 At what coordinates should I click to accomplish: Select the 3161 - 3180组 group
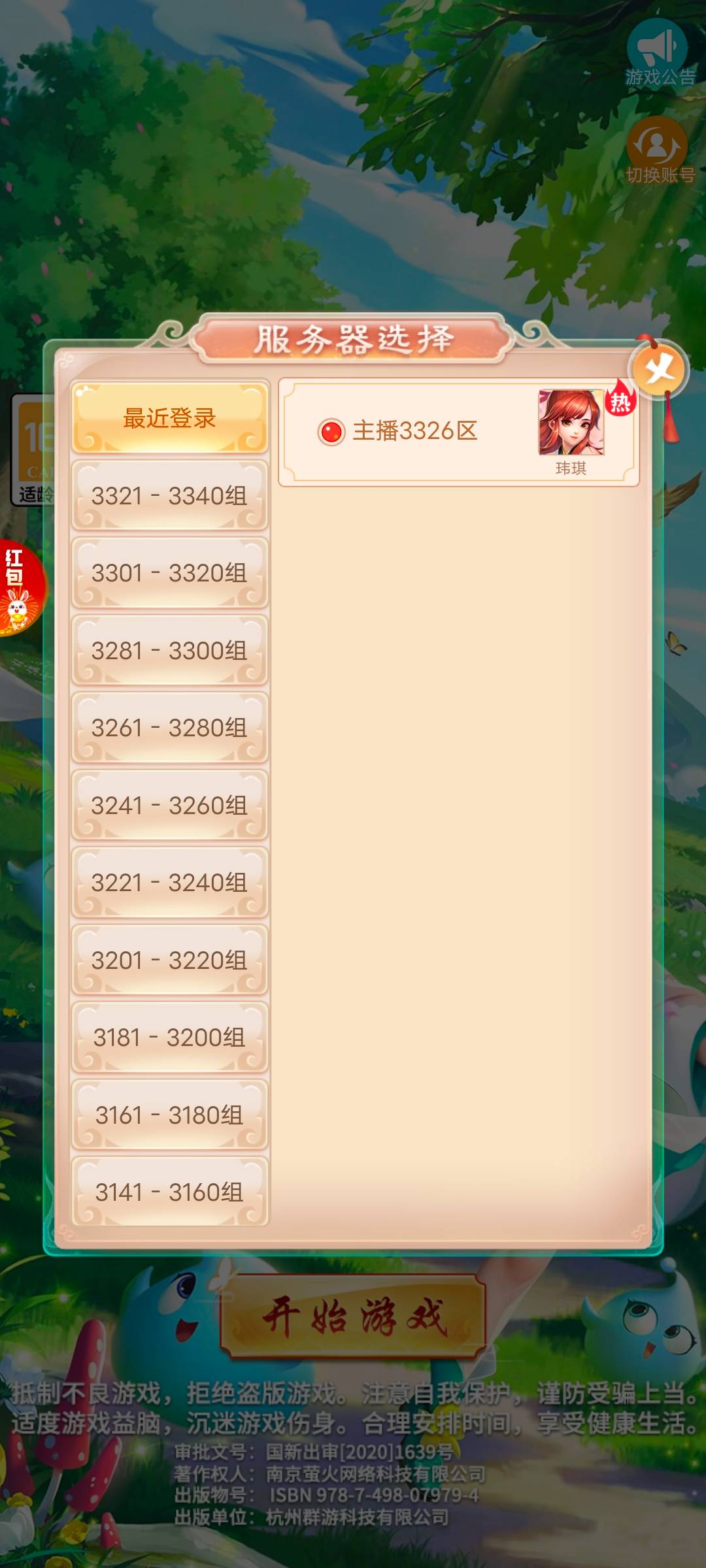[x=169, y=1115]
